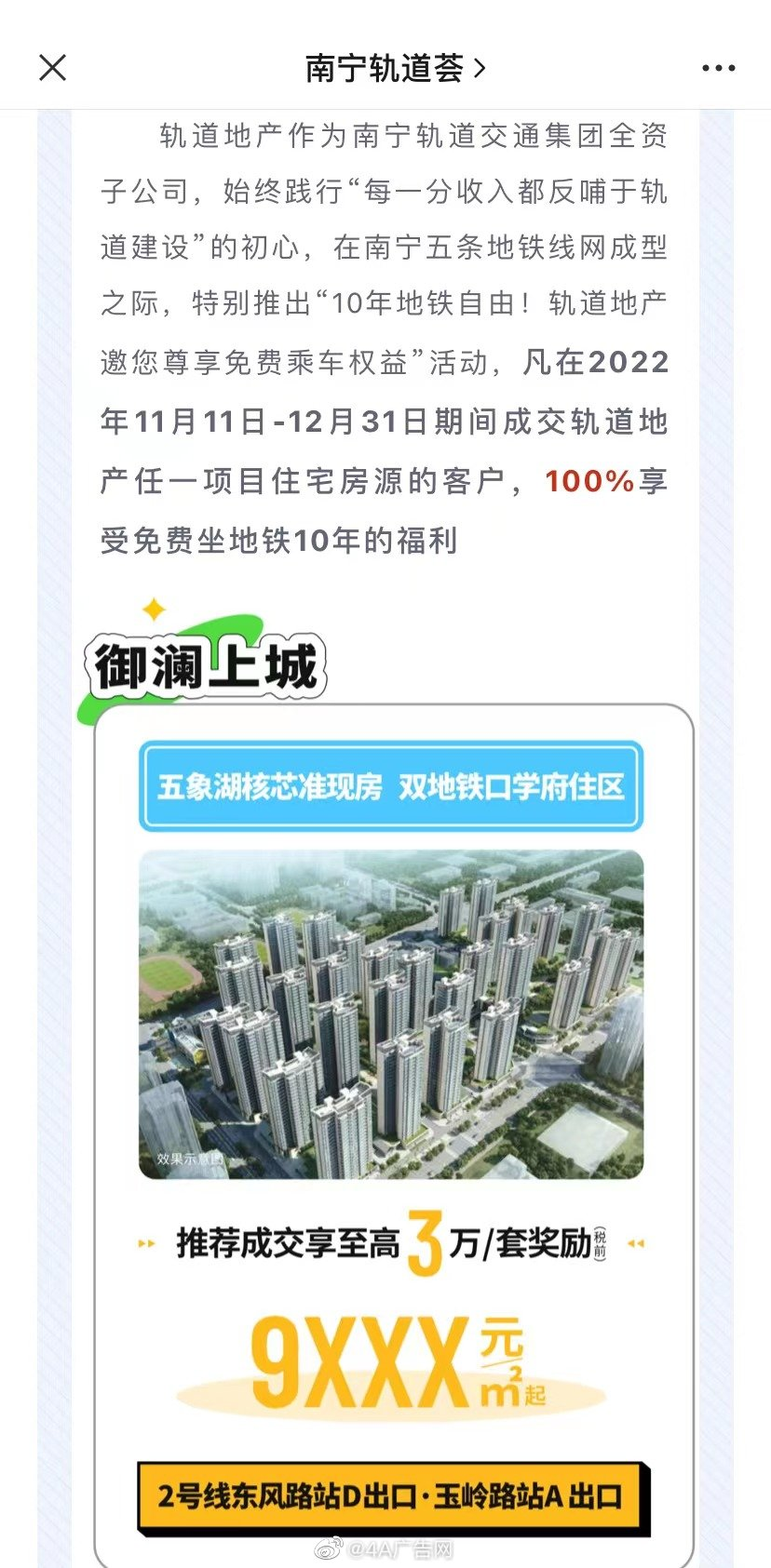The image size is (771, 1568).
Task: Close the article page
Action: point(53,68)
